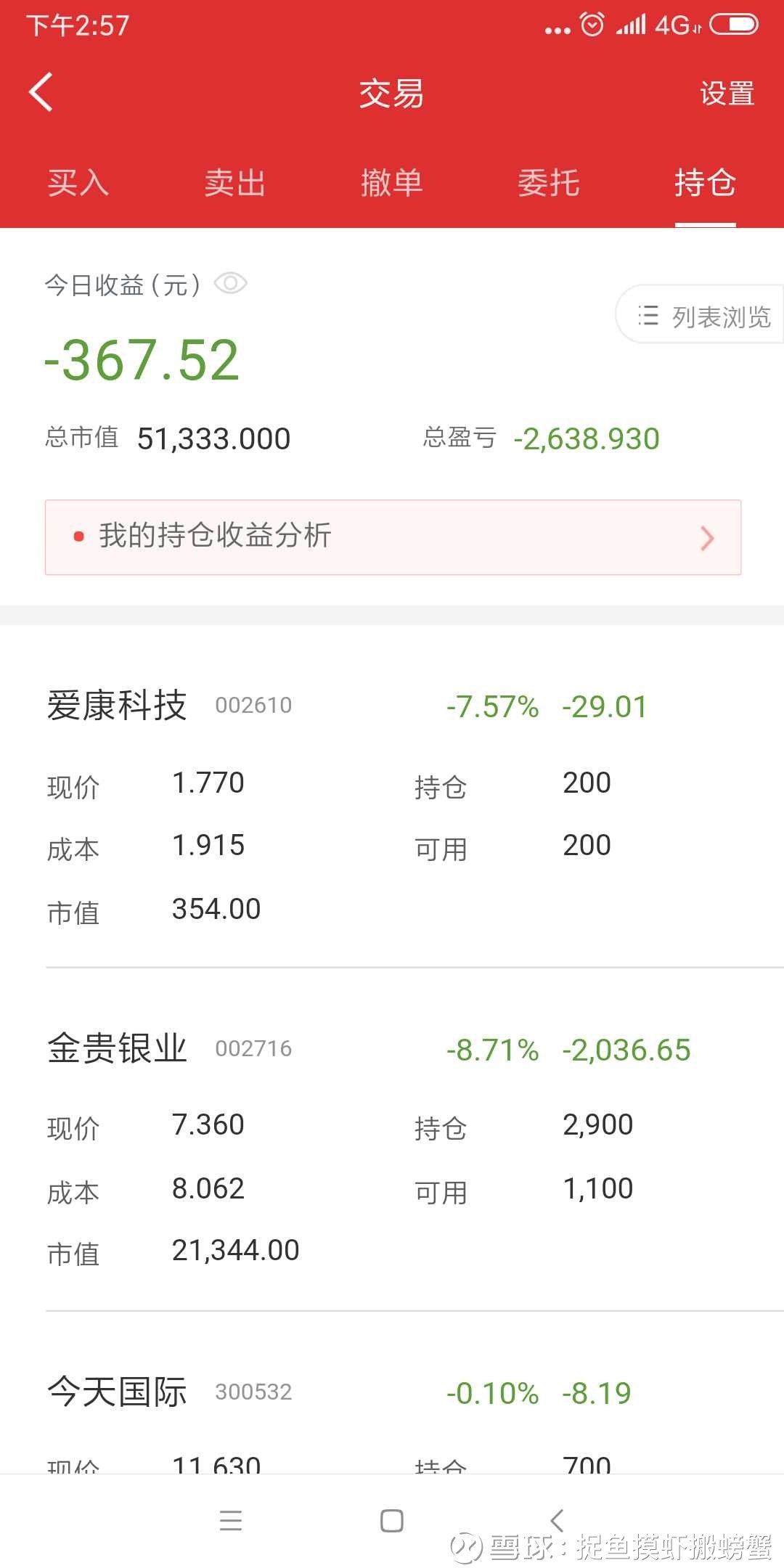Switch to 列表浏览 view
Image resolution: width=784 pixels, height=1568 pixels.
[700, 315]
